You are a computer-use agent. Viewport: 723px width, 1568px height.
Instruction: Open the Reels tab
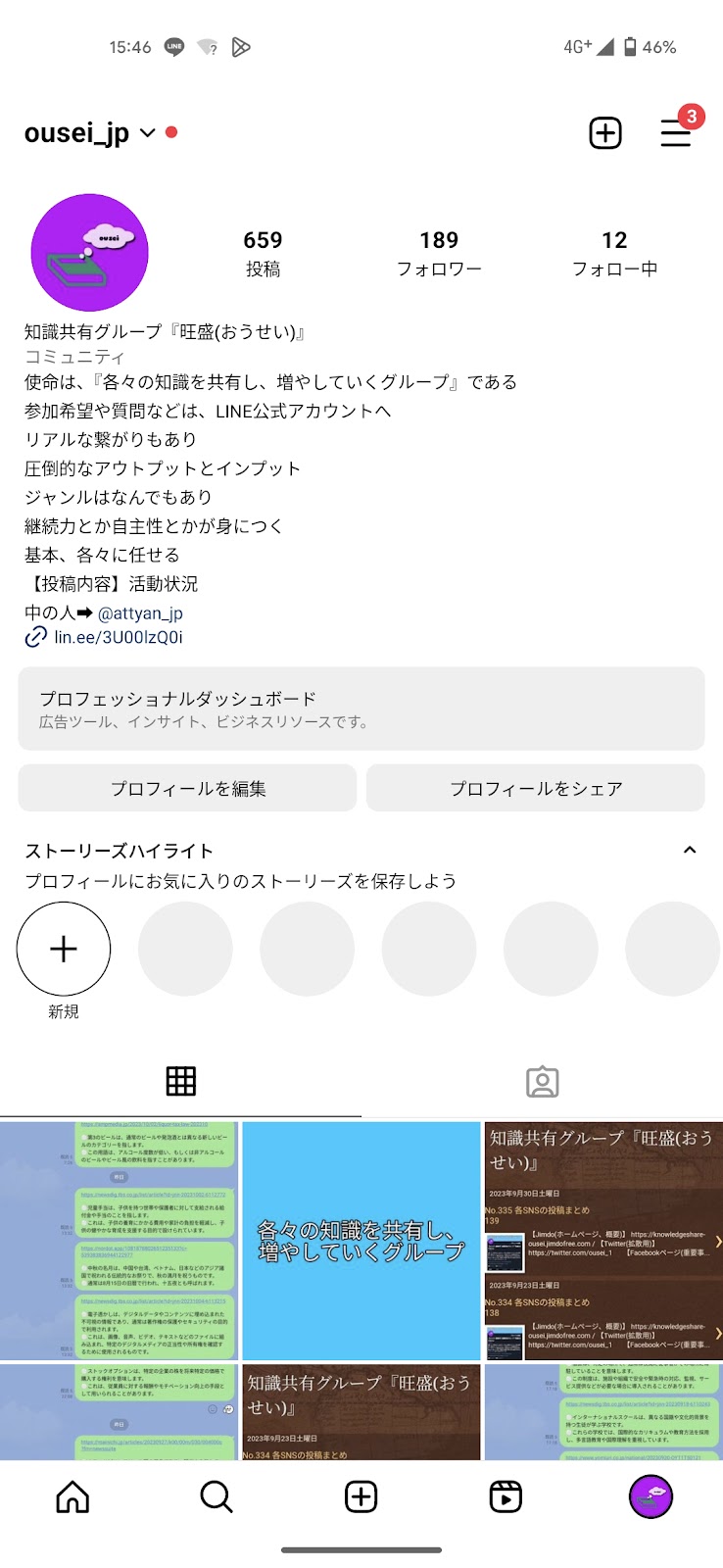click(506, 1496)
